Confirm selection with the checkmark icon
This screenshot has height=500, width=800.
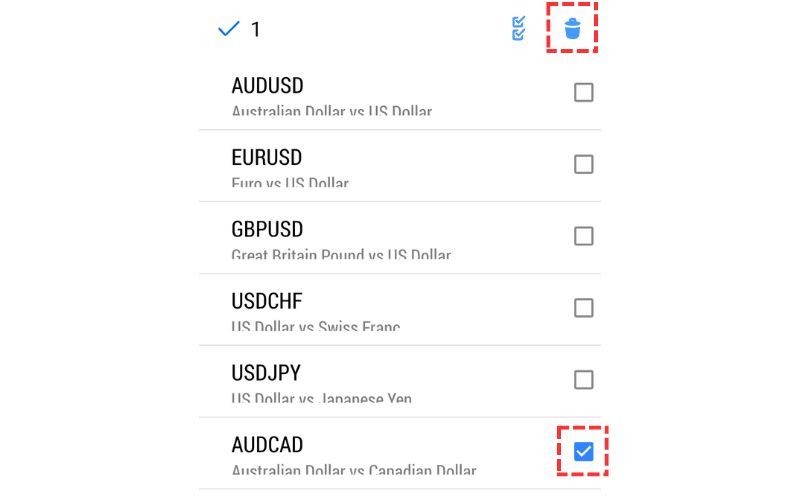(x=229, y=29)
